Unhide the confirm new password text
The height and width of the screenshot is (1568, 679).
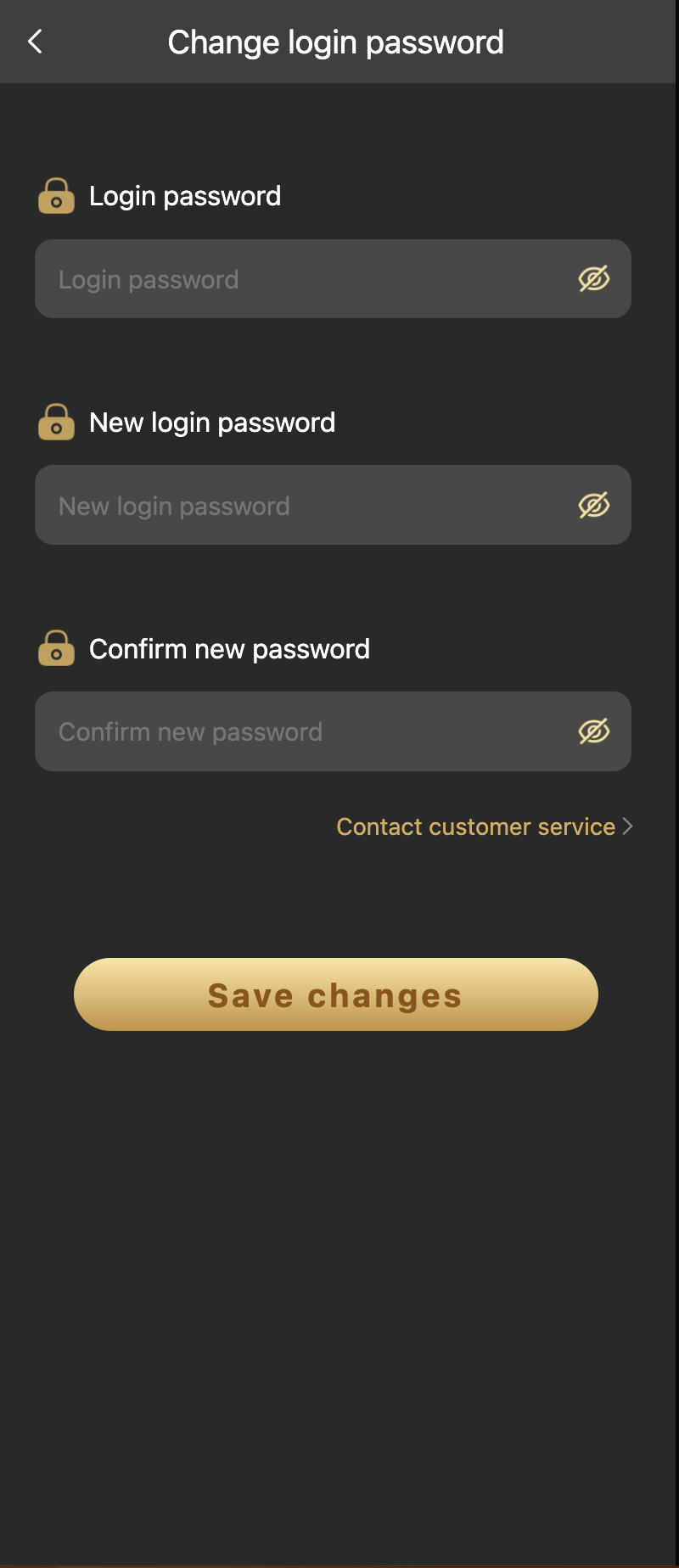pyautogui.click(x=594, y=731)
